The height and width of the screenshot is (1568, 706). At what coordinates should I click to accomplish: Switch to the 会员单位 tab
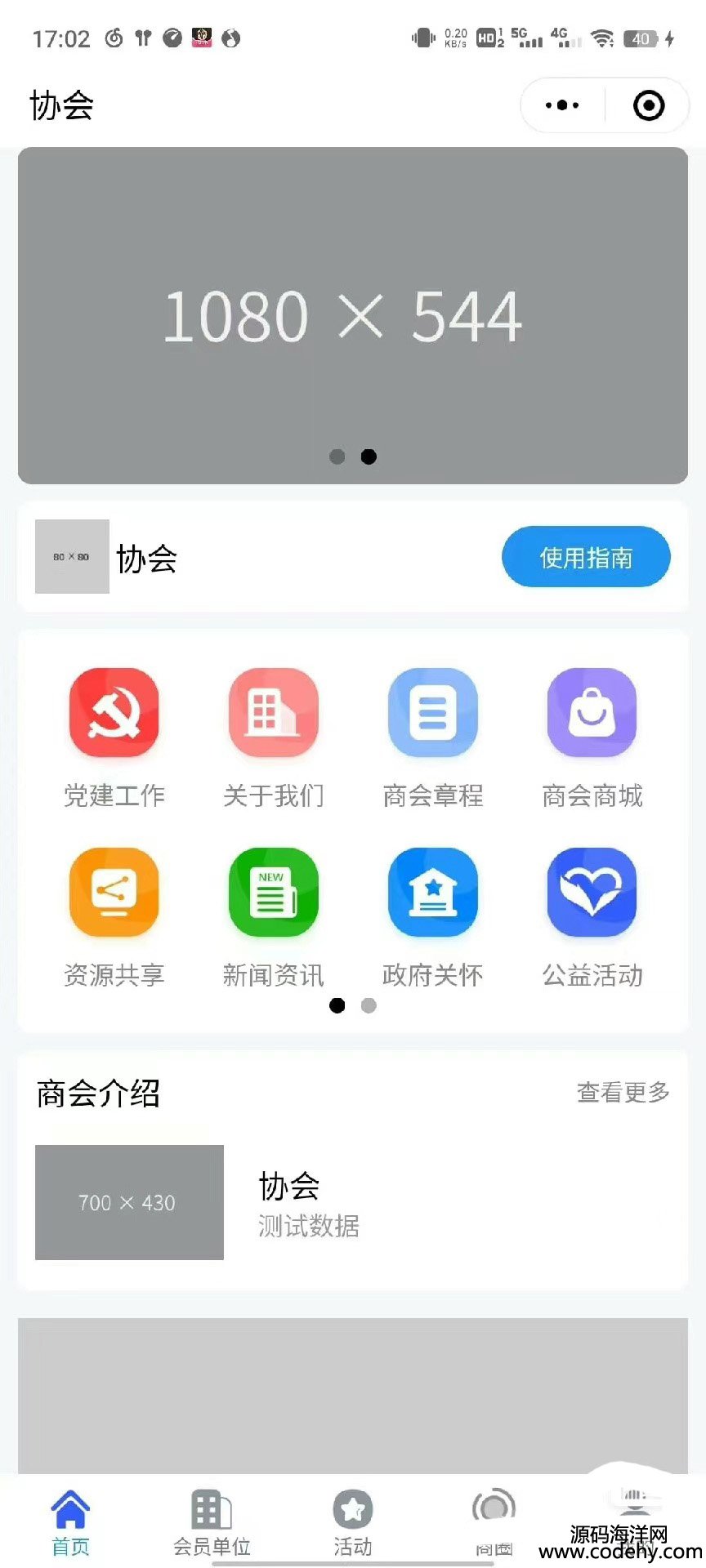point(212,1521)
